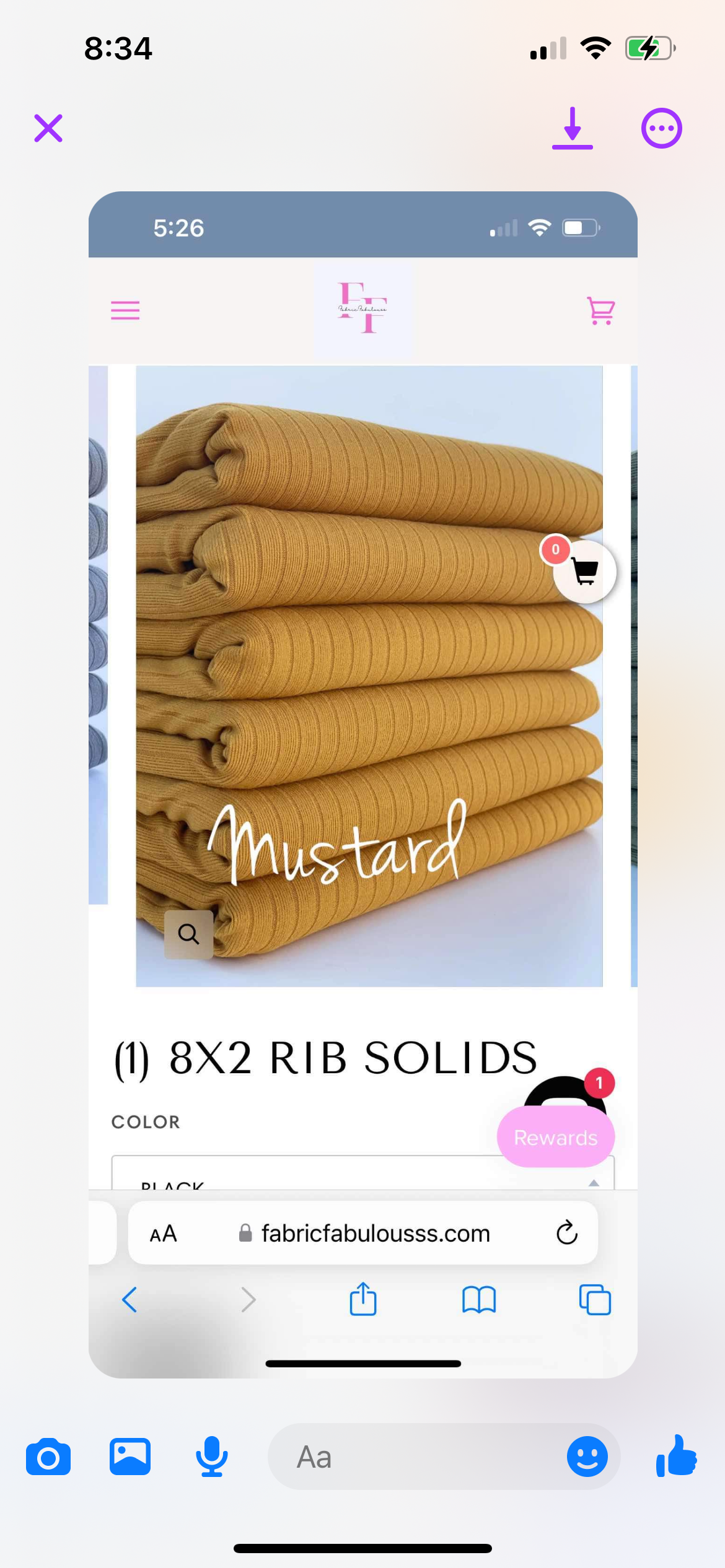Download the image

[572, 128]
